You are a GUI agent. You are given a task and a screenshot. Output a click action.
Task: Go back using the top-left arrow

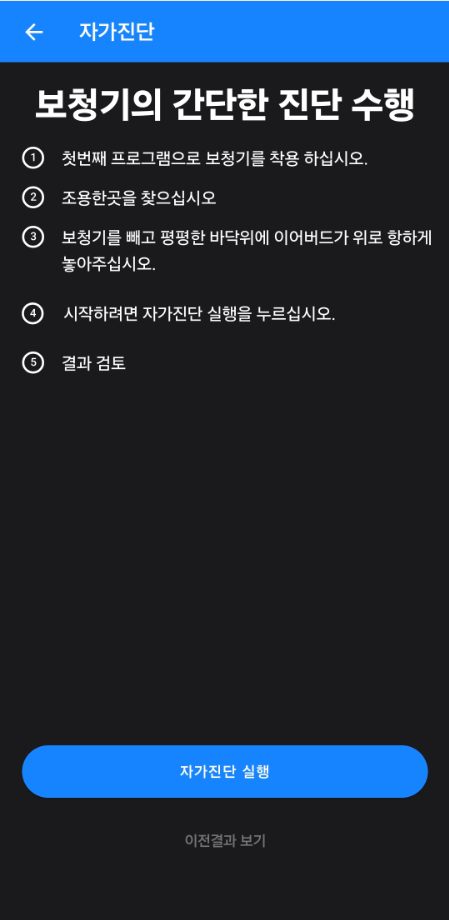[x=34, y=32]
